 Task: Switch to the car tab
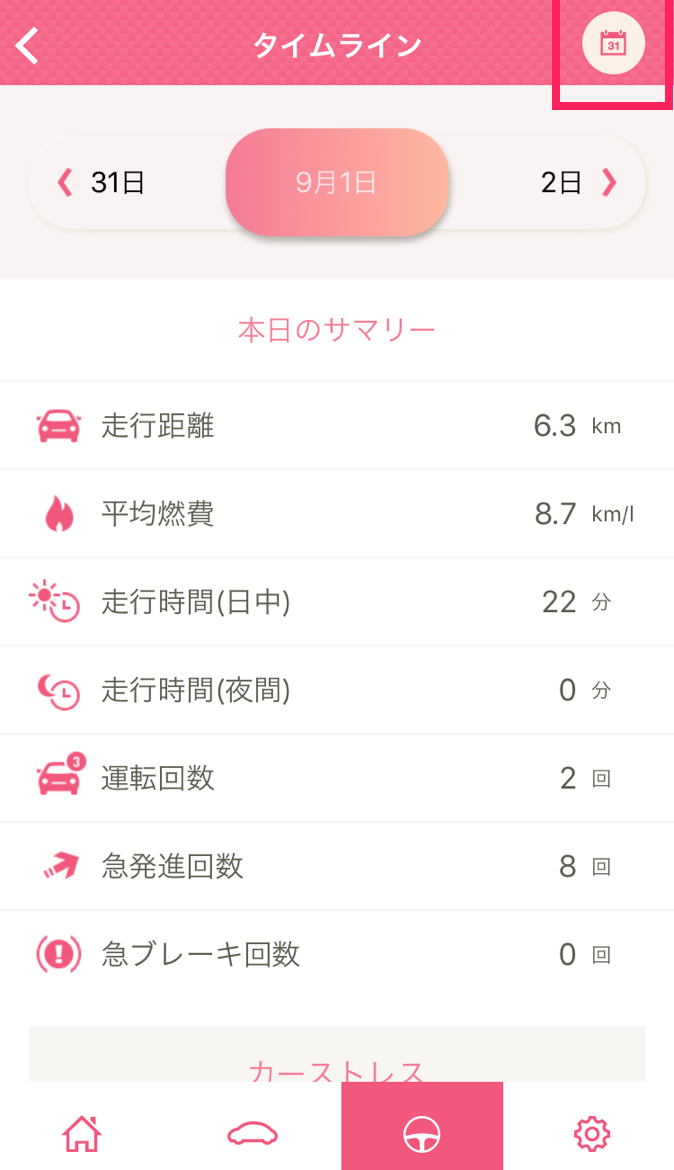pos(252,1133)
